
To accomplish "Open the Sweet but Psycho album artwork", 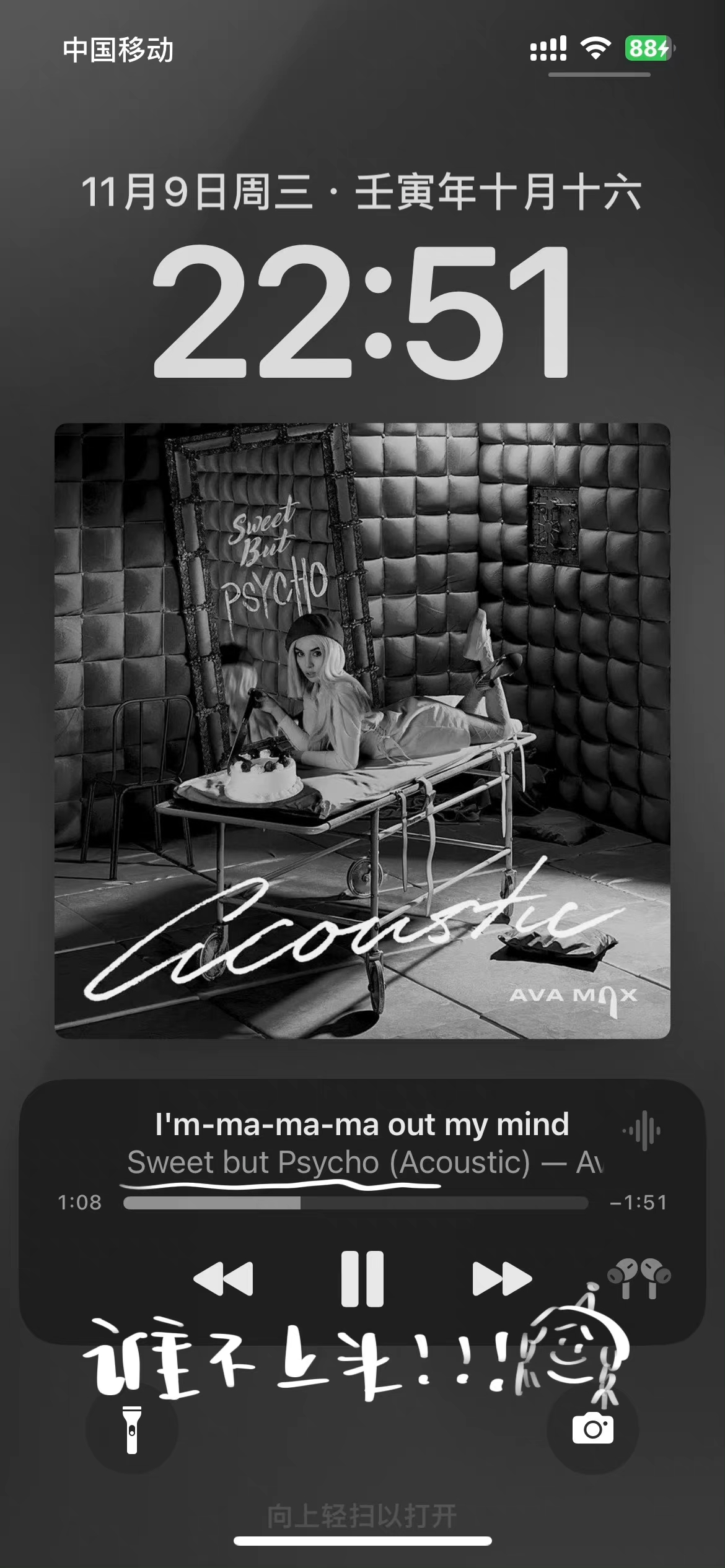I will (362, 731).
